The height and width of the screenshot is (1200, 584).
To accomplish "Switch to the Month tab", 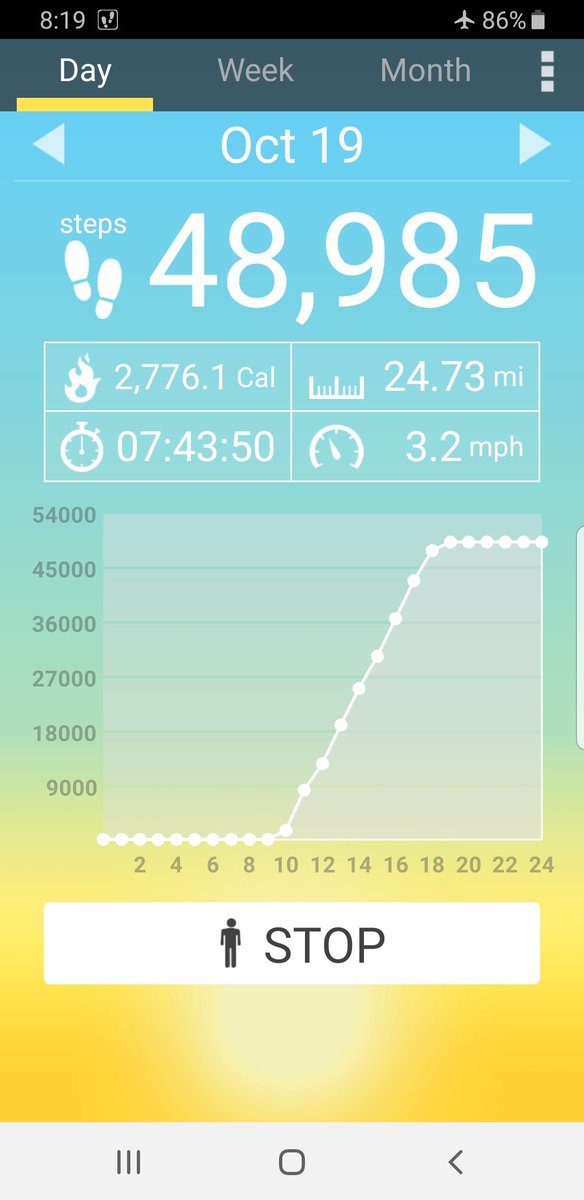I will 425,70.
